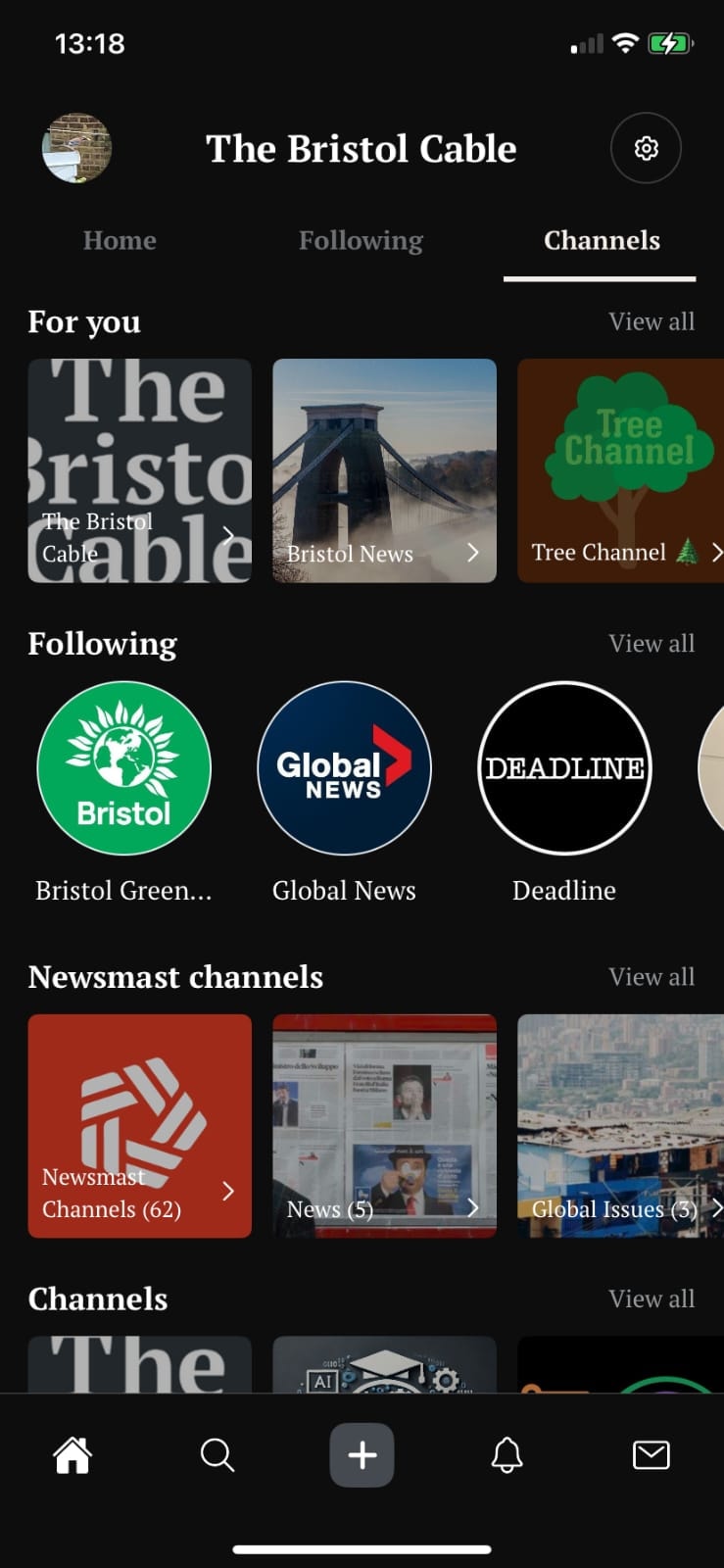Create a new post with plus button

click(362, 1455)
